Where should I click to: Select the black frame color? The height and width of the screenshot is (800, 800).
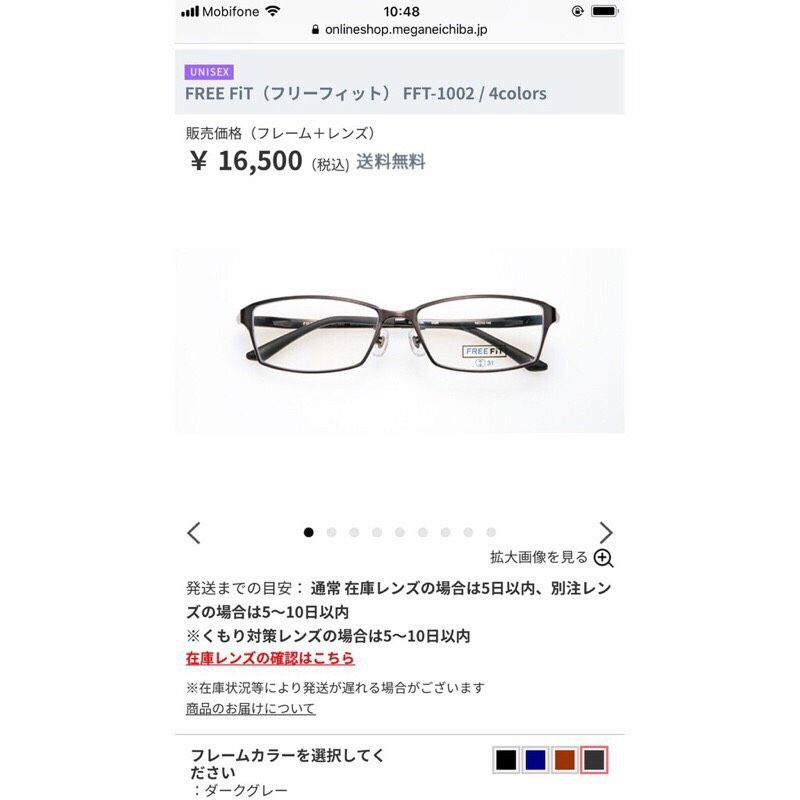(x=506, y=760)
